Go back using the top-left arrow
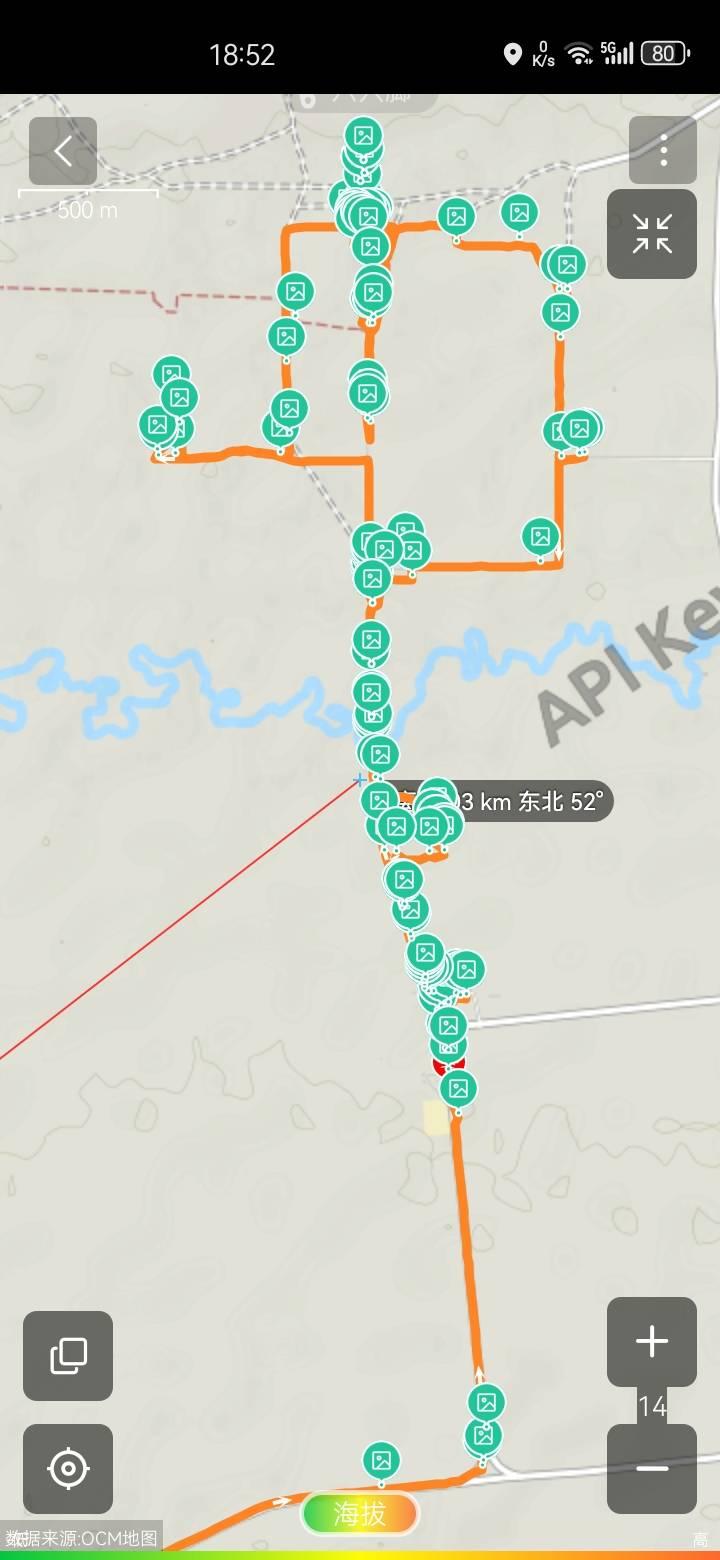This screenshot has height=1560, width=720. 63,152
